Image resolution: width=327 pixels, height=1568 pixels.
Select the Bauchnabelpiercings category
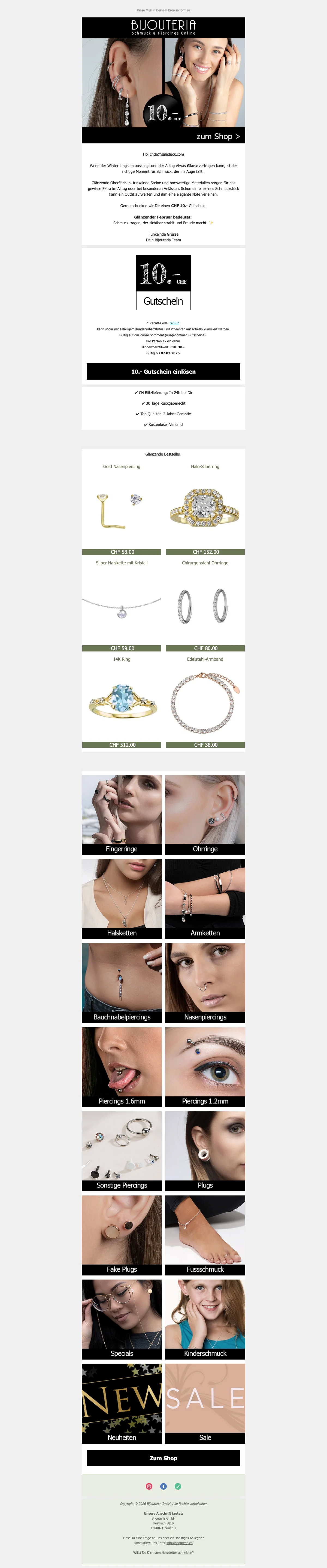tap(122, 982)
